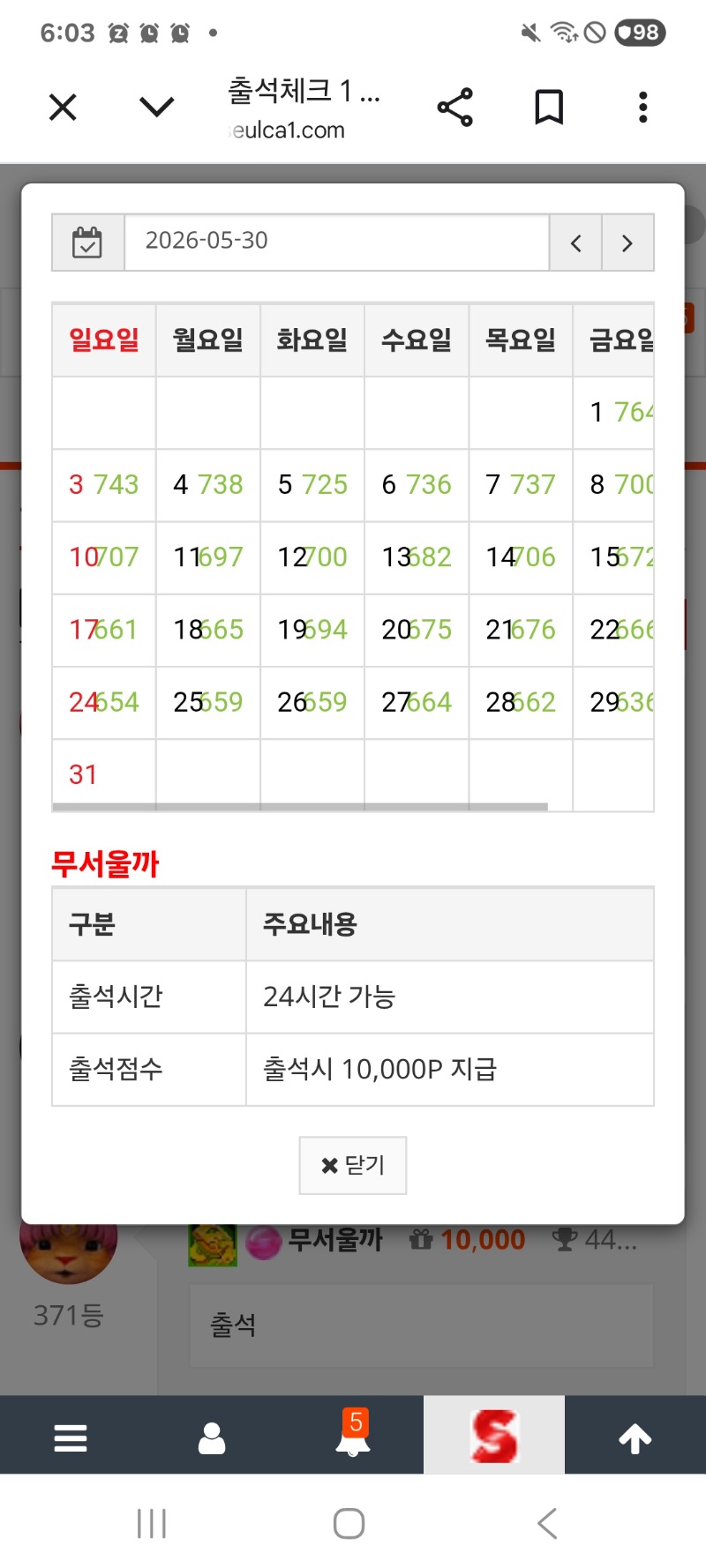Close the attendance dialog with 닫기
Viewport: 706px width, 1568px height.
pyautogui.click(x=353, y=1165)
